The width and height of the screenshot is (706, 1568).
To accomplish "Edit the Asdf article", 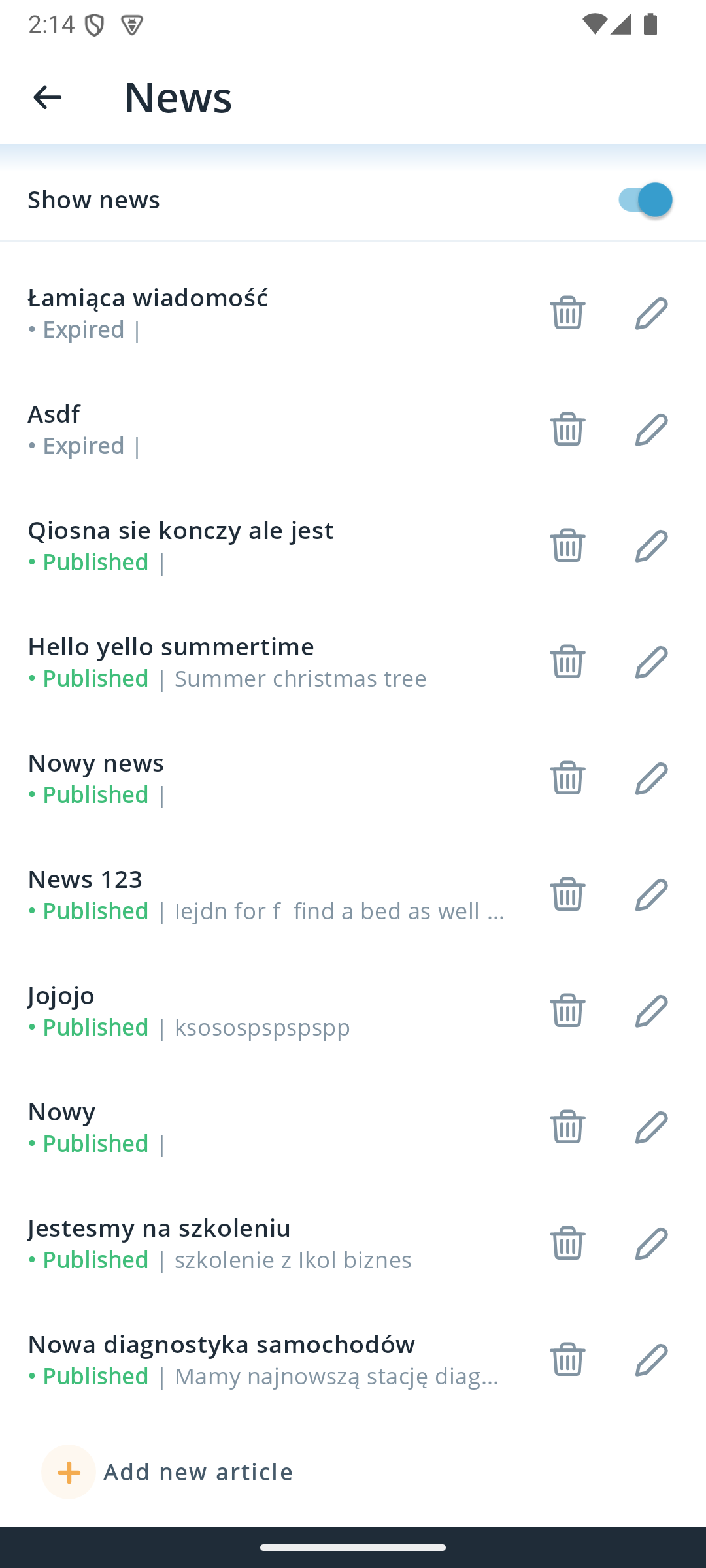I will point(651,429).
